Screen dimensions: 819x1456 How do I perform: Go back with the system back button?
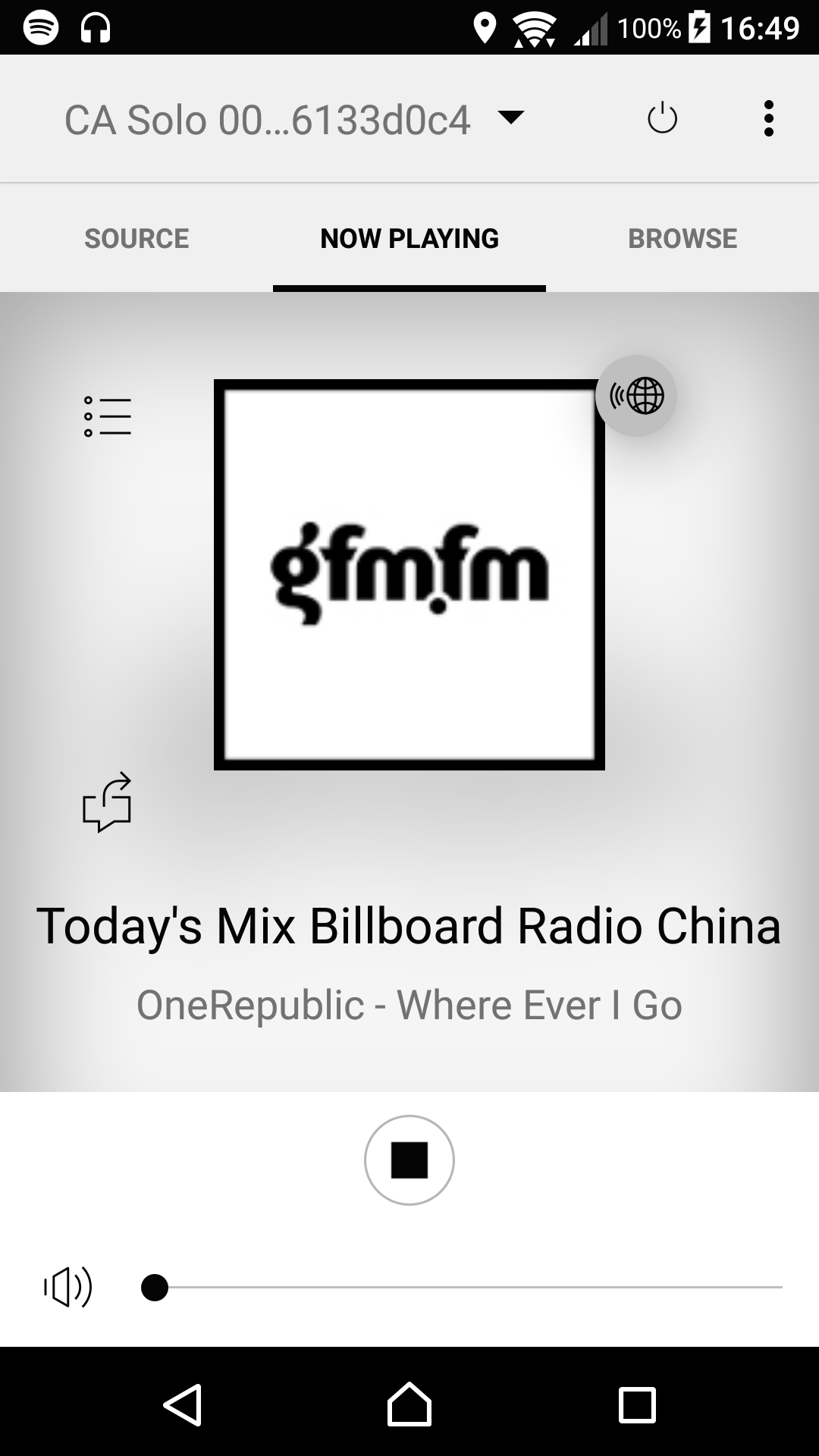tap(183, 1404)
